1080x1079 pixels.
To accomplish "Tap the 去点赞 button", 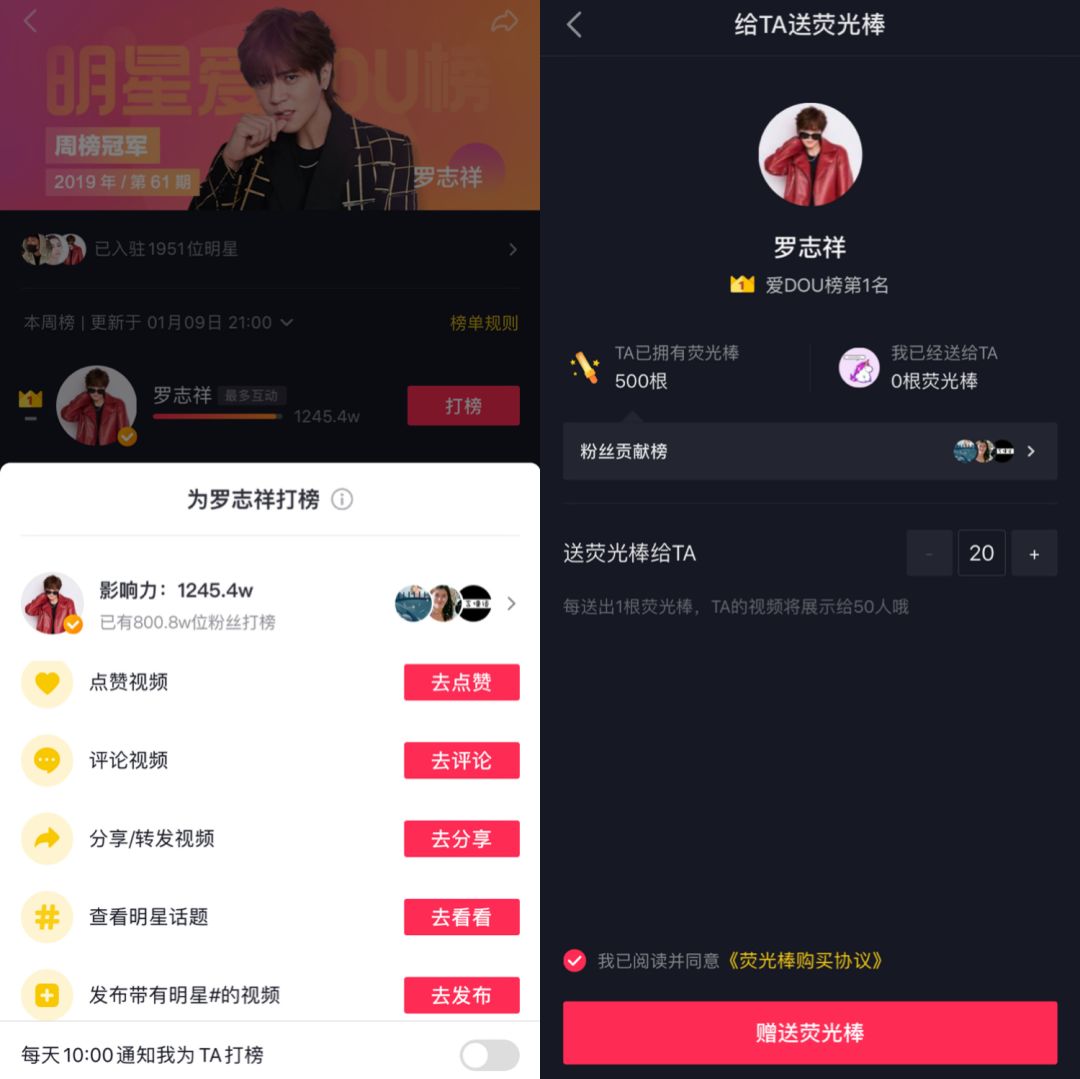I will tap(461, 682).
